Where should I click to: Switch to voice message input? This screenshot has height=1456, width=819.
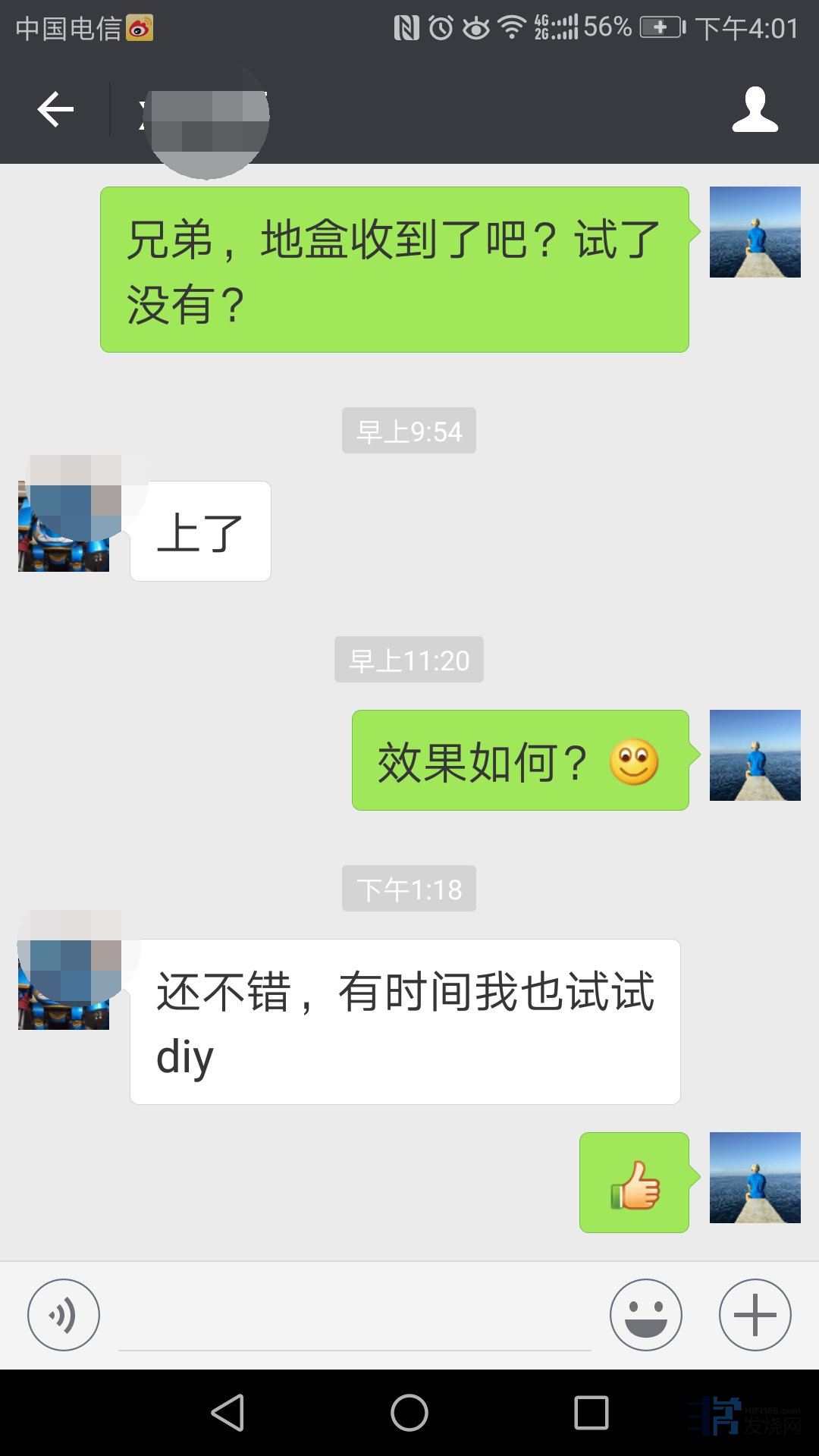(64, 1314)
